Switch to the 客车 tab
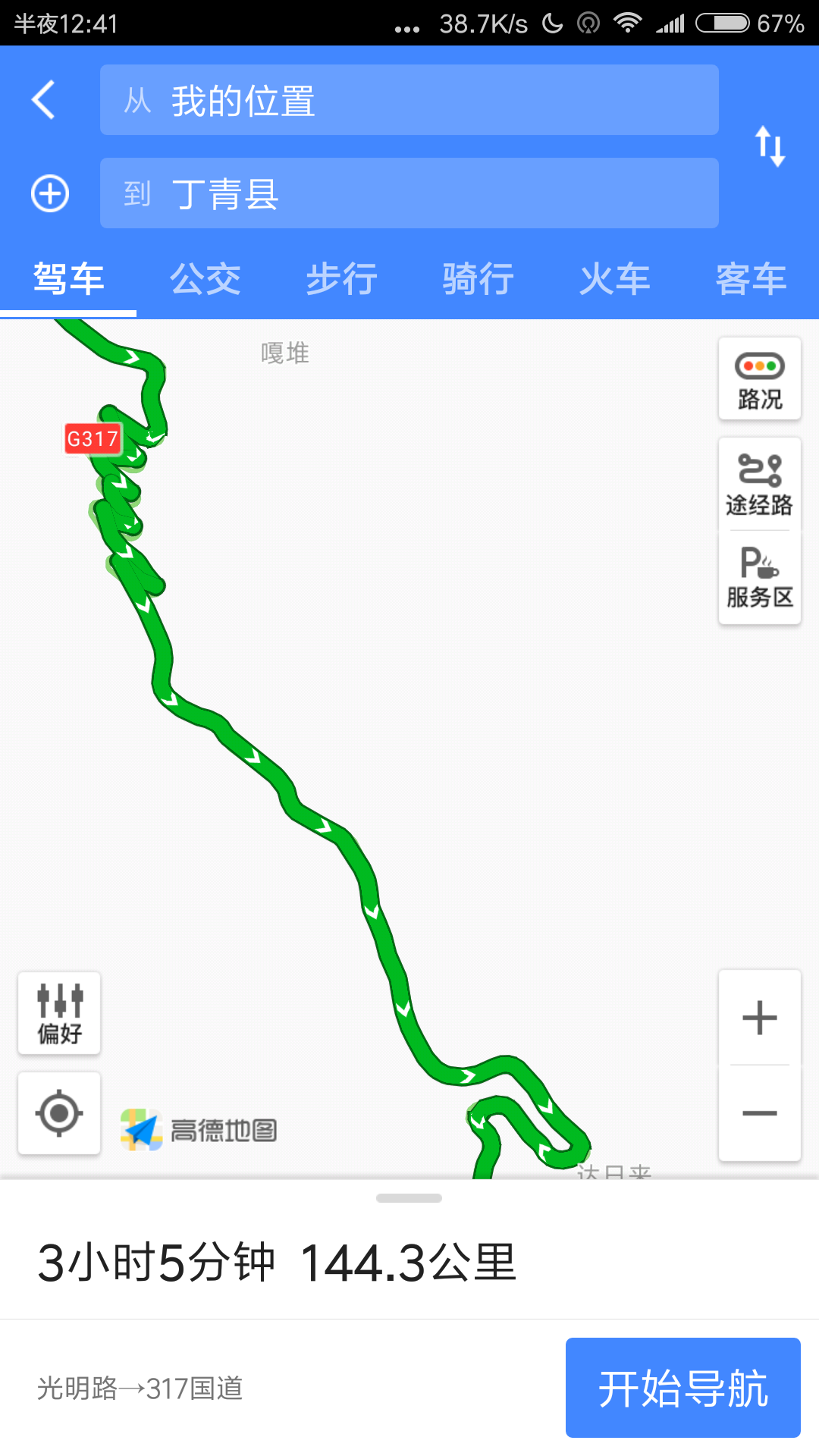This screenshot has height=1456, width=819. coord(751,279)
